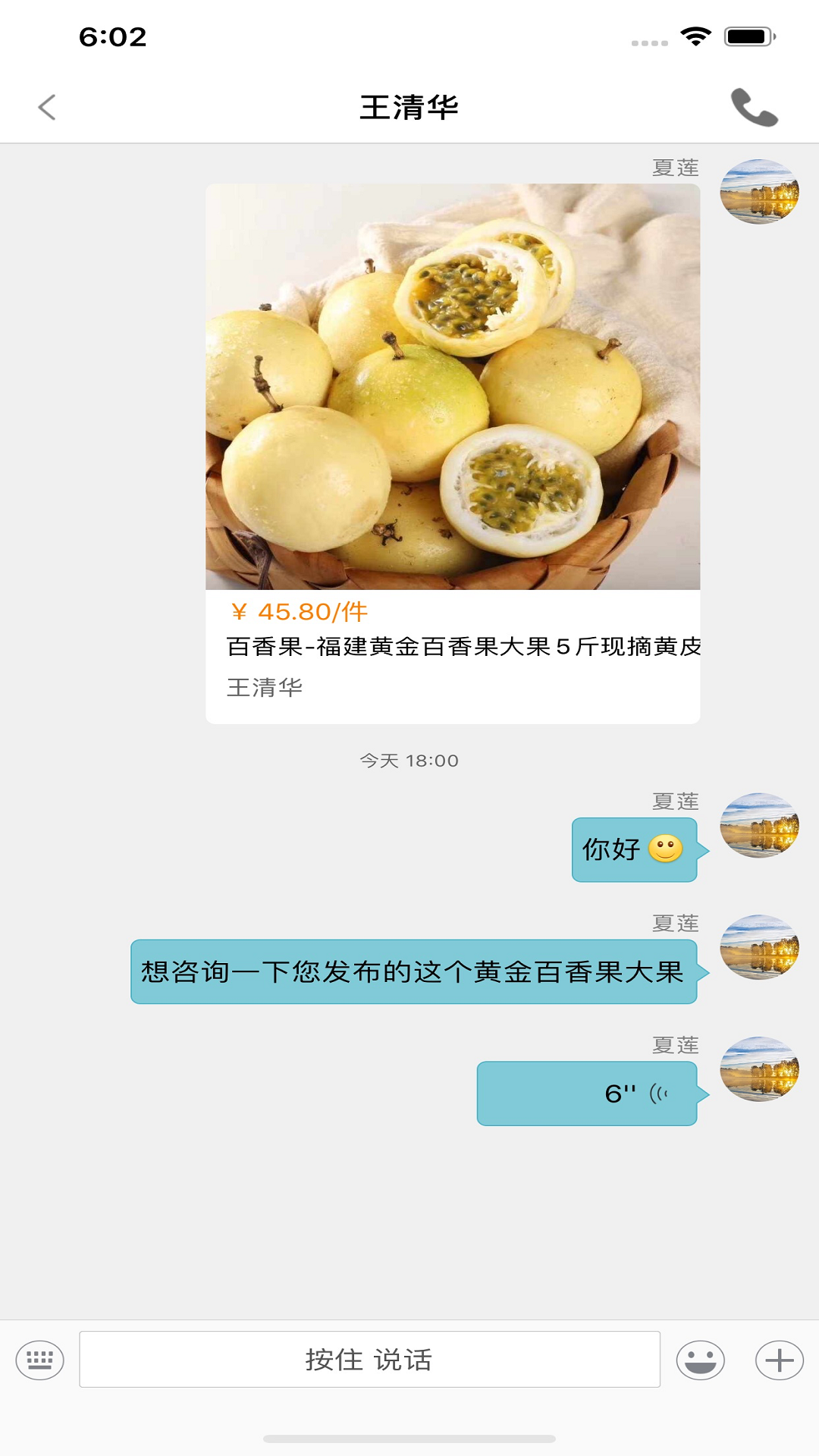Tap the Wi-Fi icon in status bar
The height and width of the screenshot is (1456, 819).
tap(696, 33)
